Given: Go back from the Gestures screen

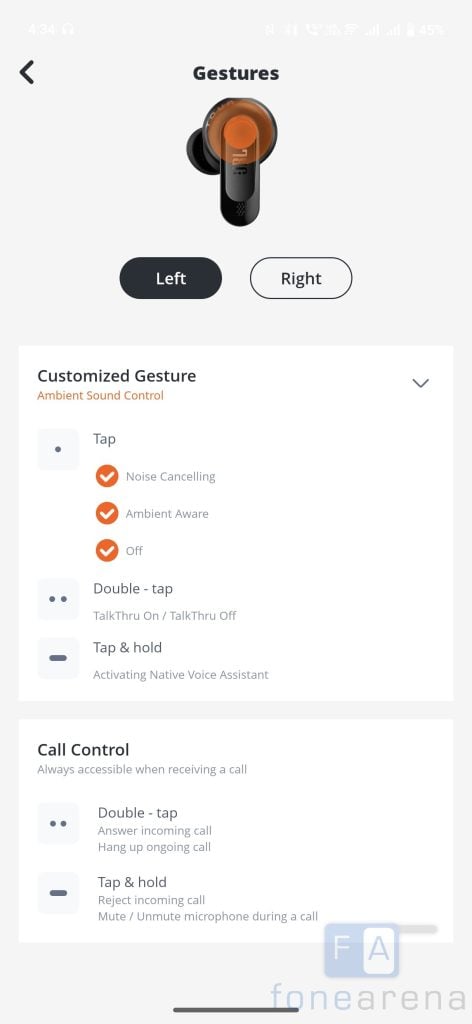Looking at the screenshot, I should click(x=27, y=72).
